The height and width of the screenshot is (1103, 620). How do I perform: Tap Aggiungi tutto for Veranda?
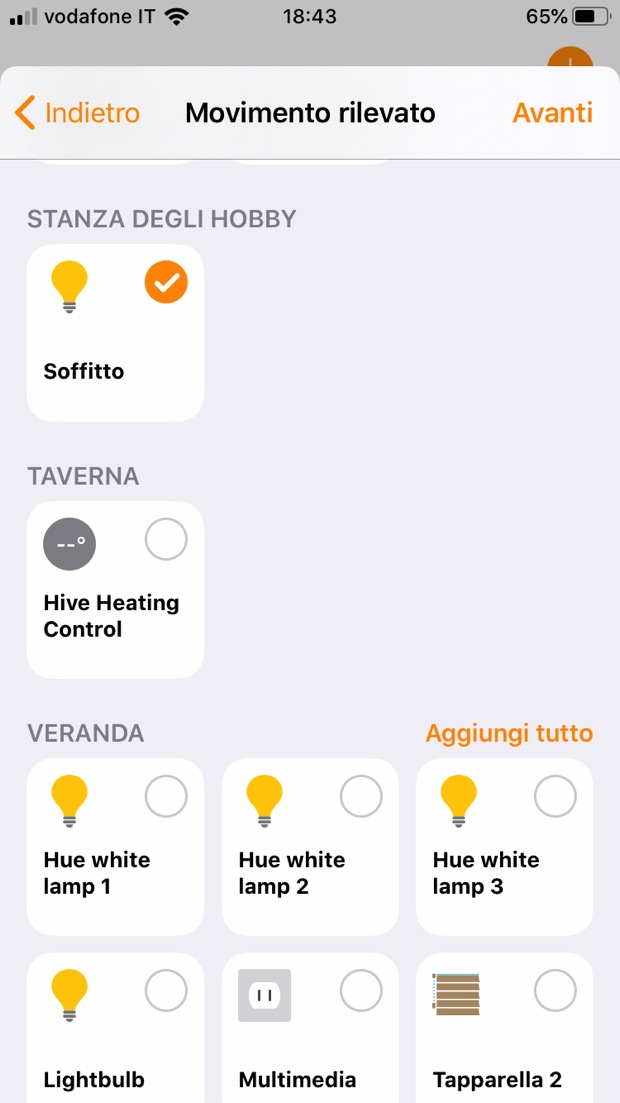point(509,733)
